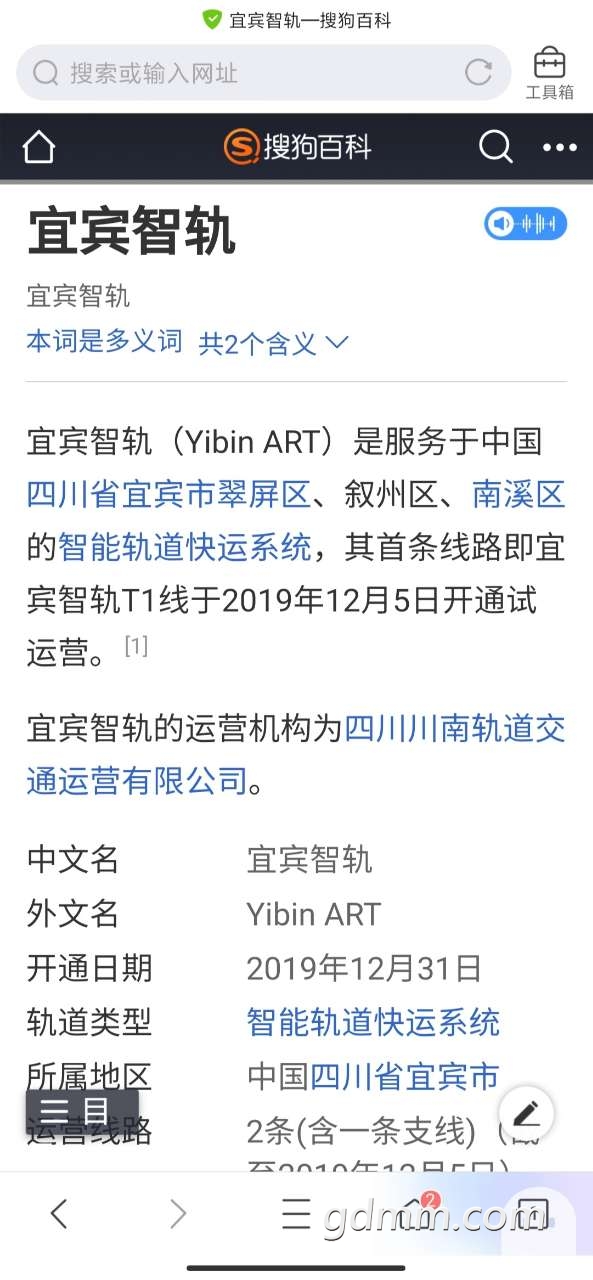Open the 工具箱 toolbox
The width and height of the screenshot is (593, 1280).
549,73
